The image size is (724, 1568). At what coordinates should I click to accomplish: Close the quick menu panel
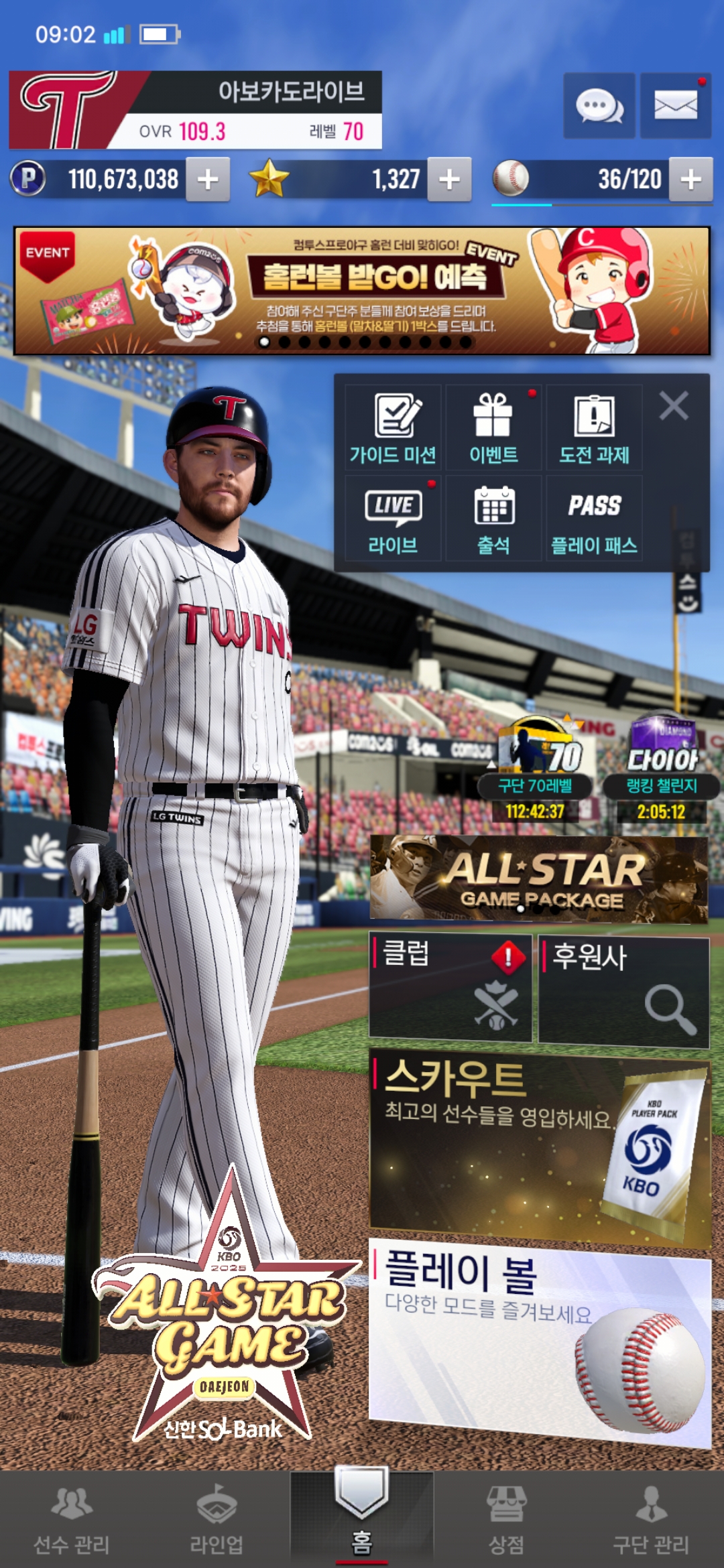pos(673,406)
